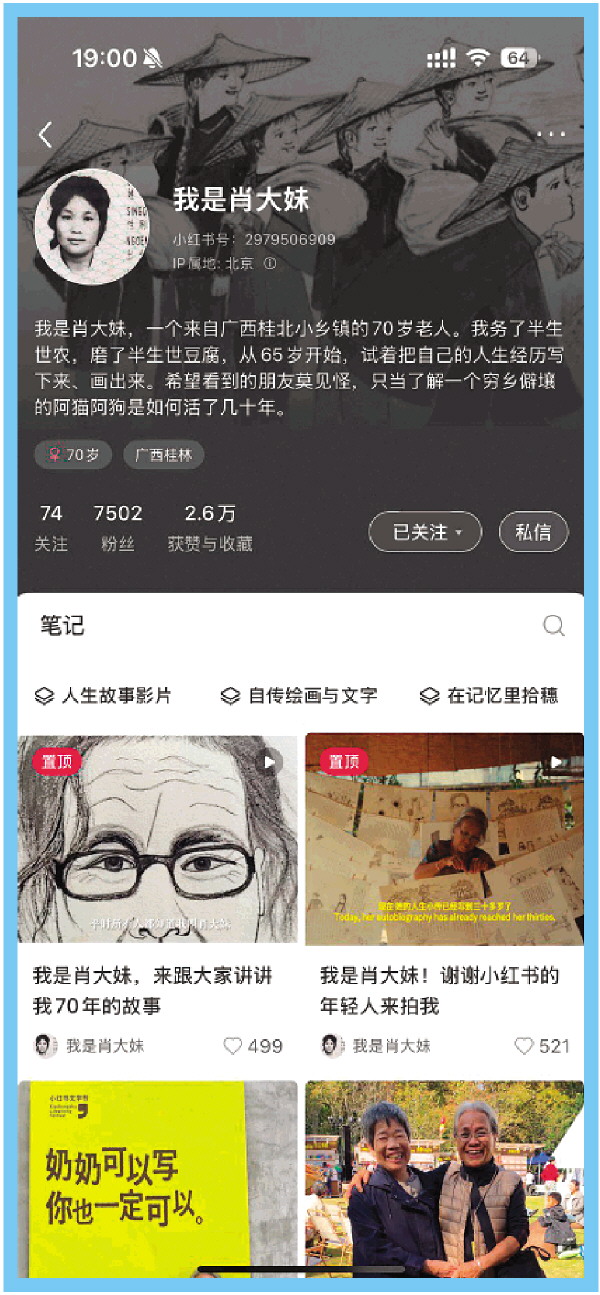Open the 奶奶可以写你也一定可以 note

point(157,1178)
